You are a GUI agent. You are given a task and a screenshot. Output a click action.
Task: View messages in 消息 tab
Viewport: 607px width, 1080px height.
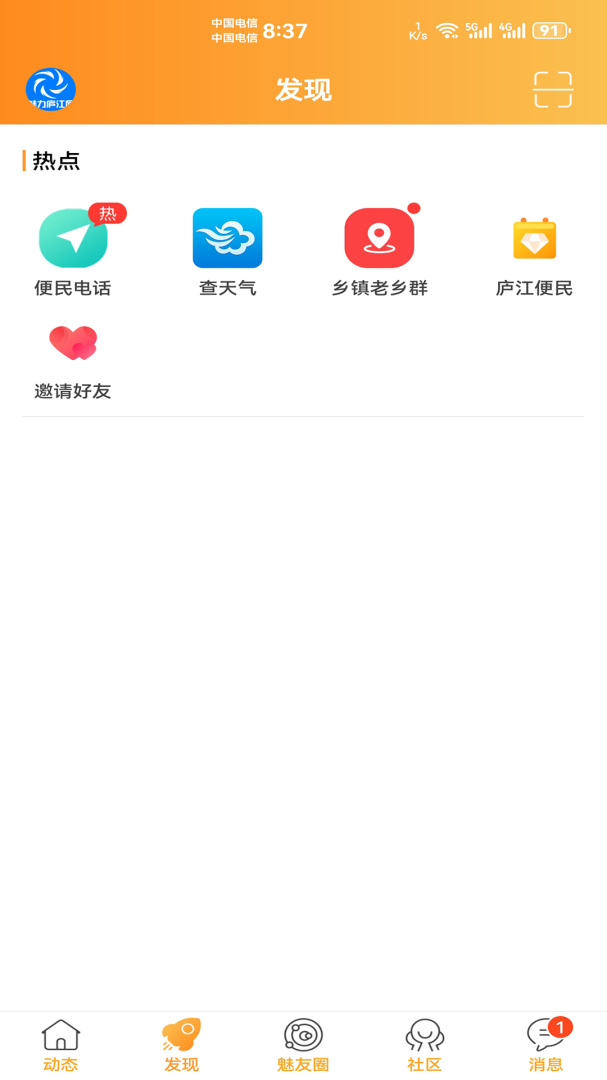(546, 1045)
